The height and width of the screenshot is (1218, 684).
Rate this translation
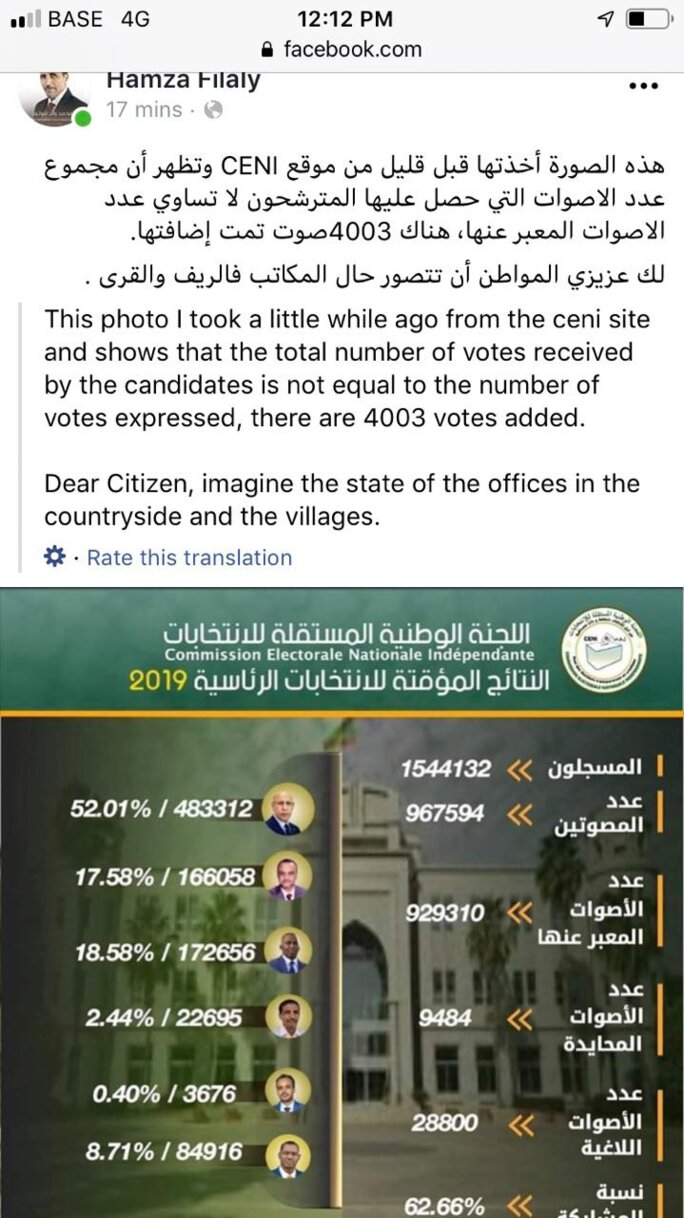[x=189, y=558]
